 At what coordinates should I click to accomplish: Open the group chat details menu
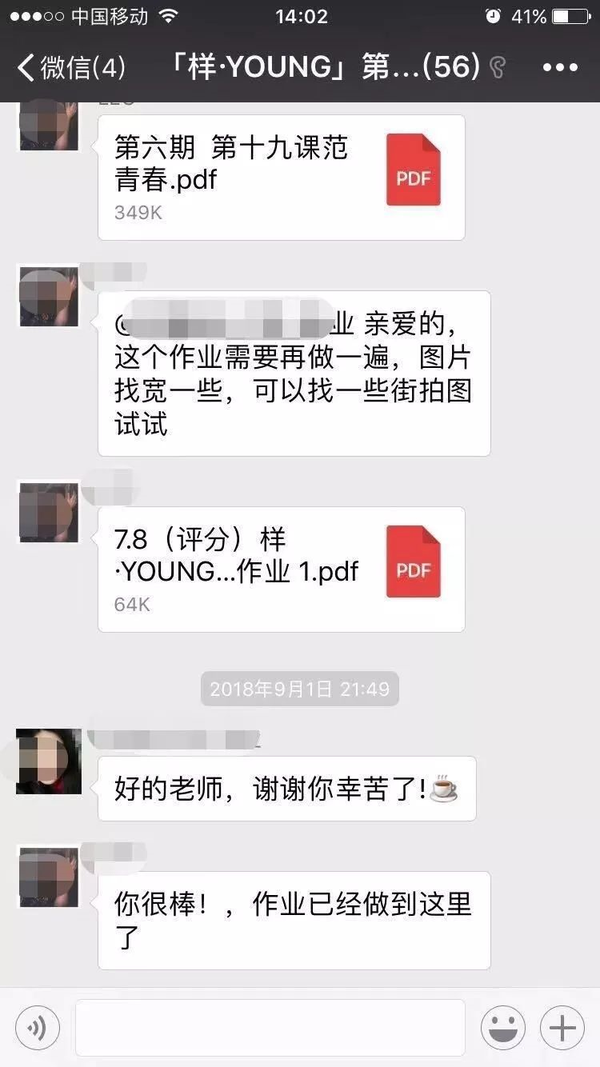[x=560, y=68]
